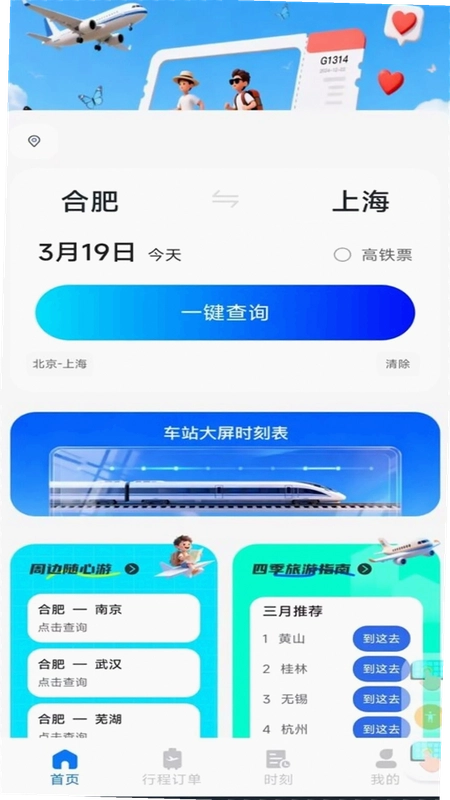This screenshot has height=800, width=450.
Task: Clear search history with 清除
Action: [398, 364]
